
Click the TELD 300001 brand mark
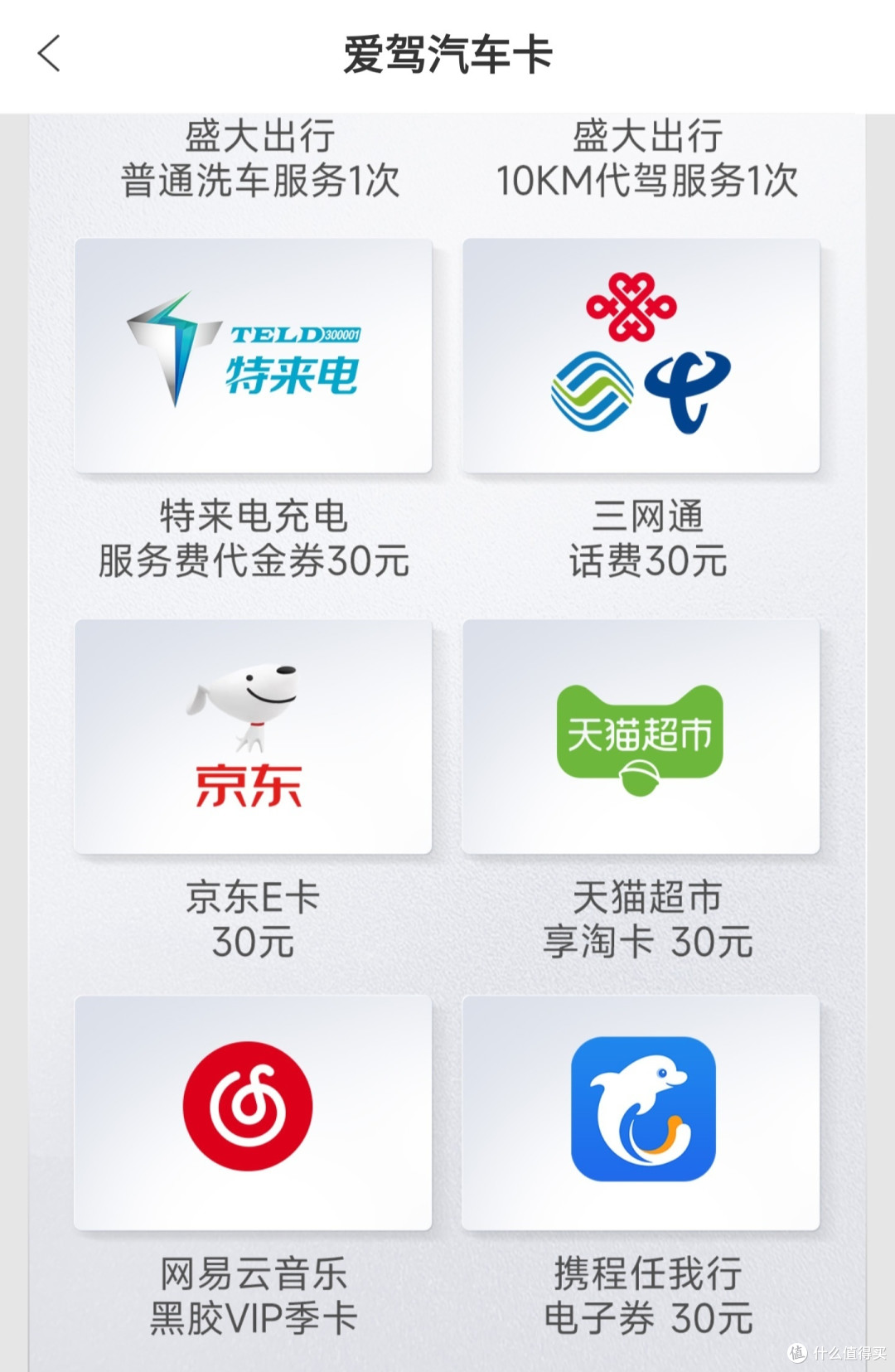[x=297, y=333]
